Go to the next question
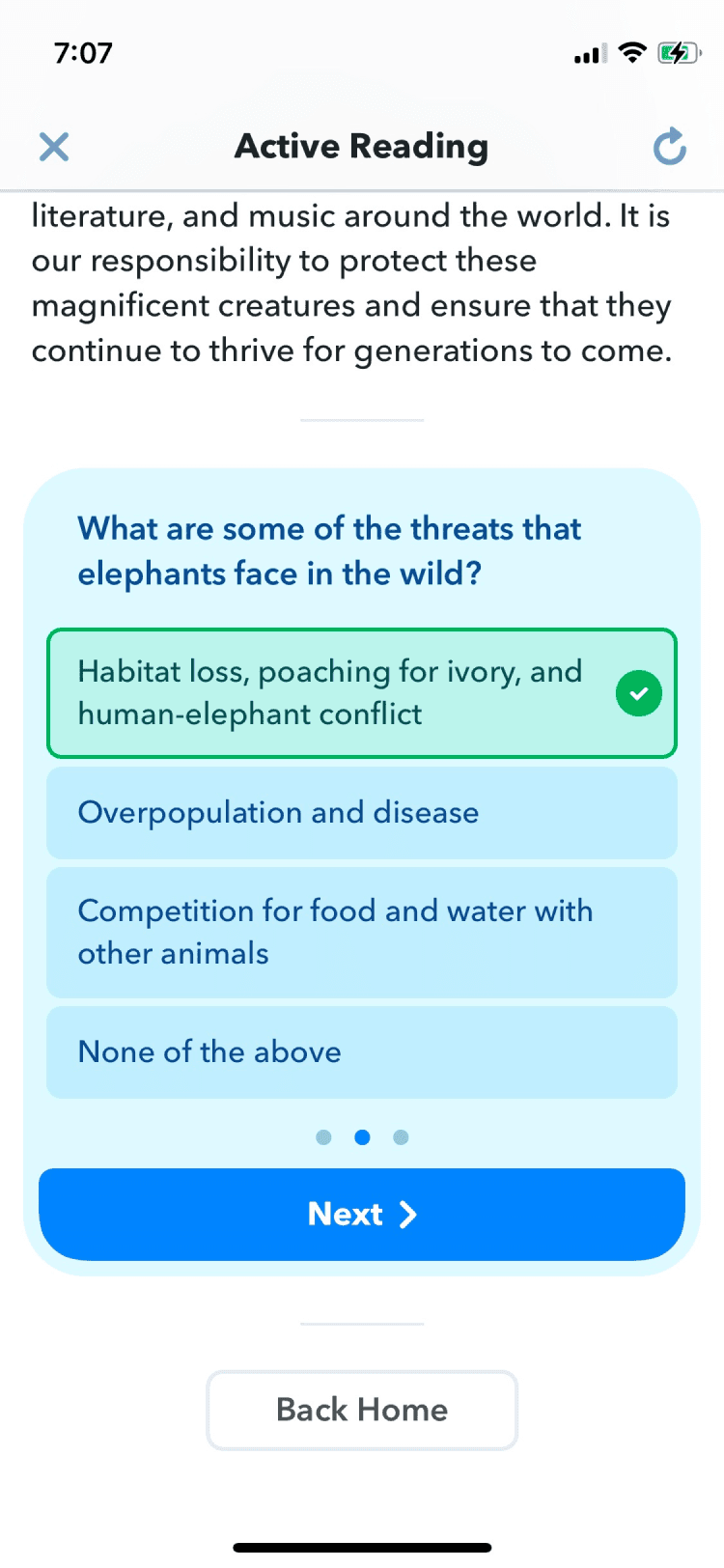 coord(361,1214)
